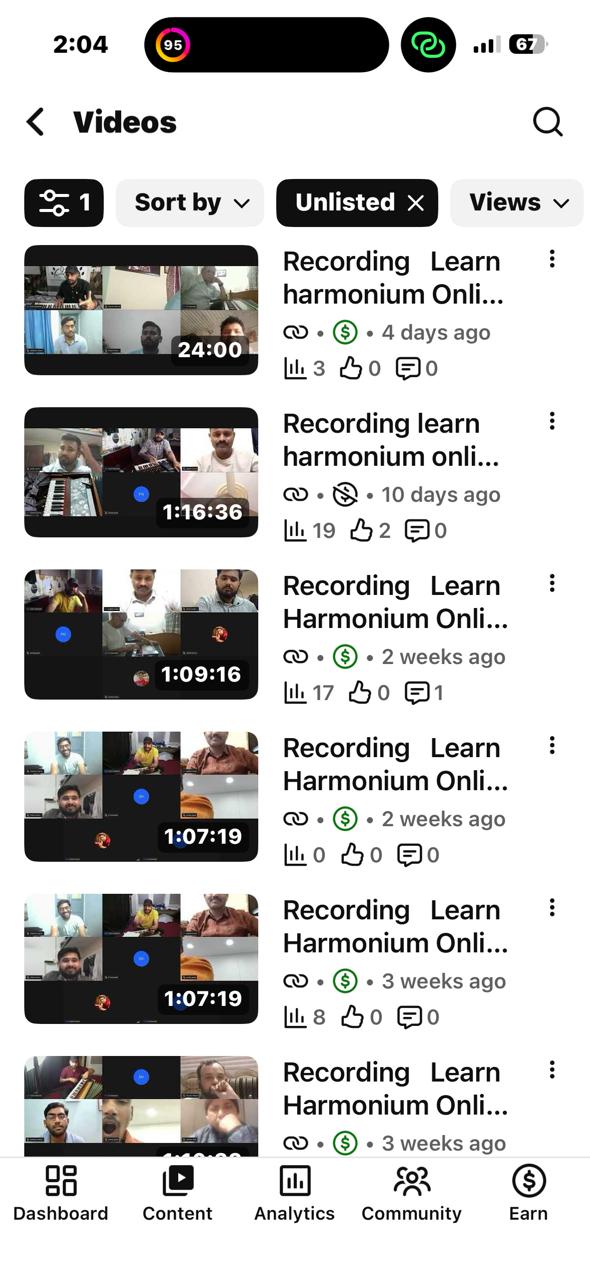The width and height of the screenshot is (590, 1280).
Task: Open the overflow menu for the 0-view video
Action: pos(552,746)
